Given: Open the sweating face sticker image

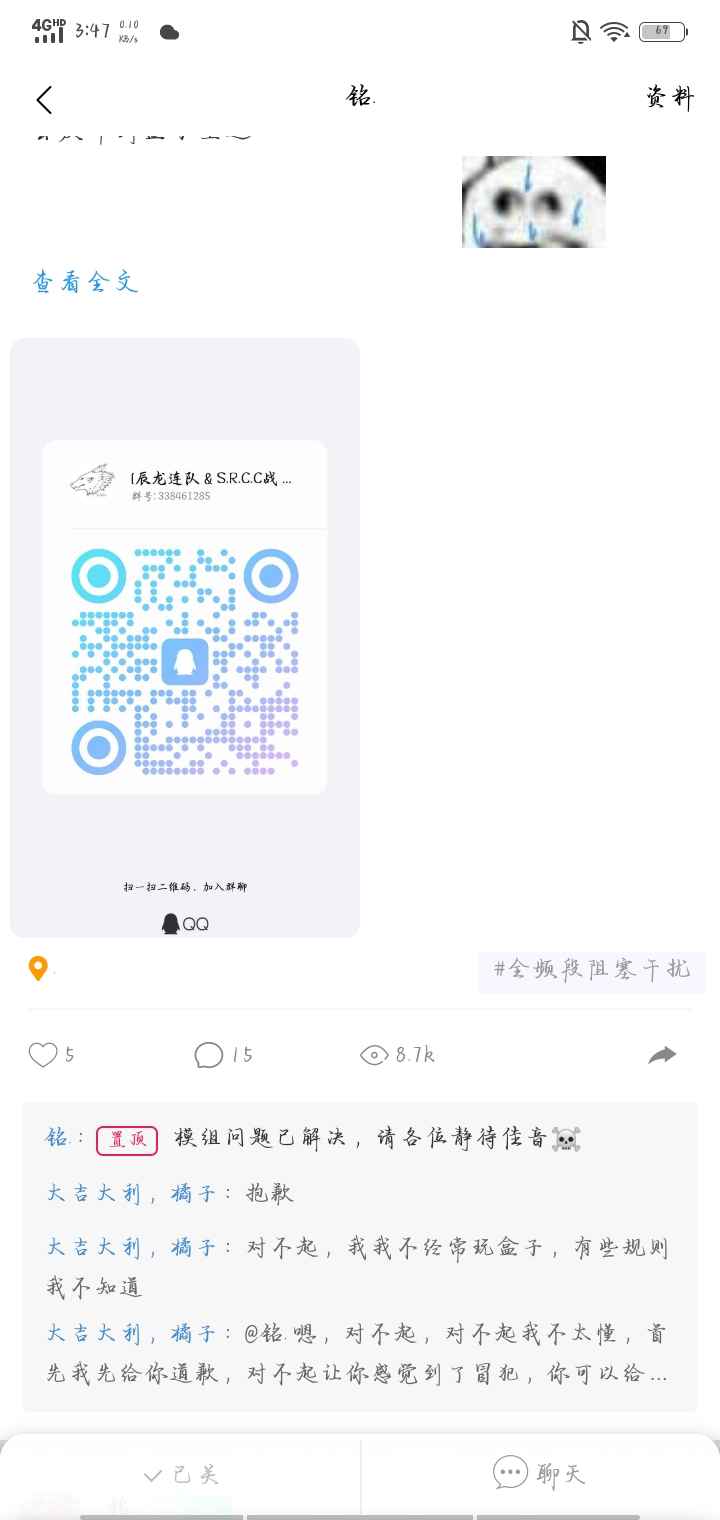Looking at the screenshot, I should (x=533, y=201).
